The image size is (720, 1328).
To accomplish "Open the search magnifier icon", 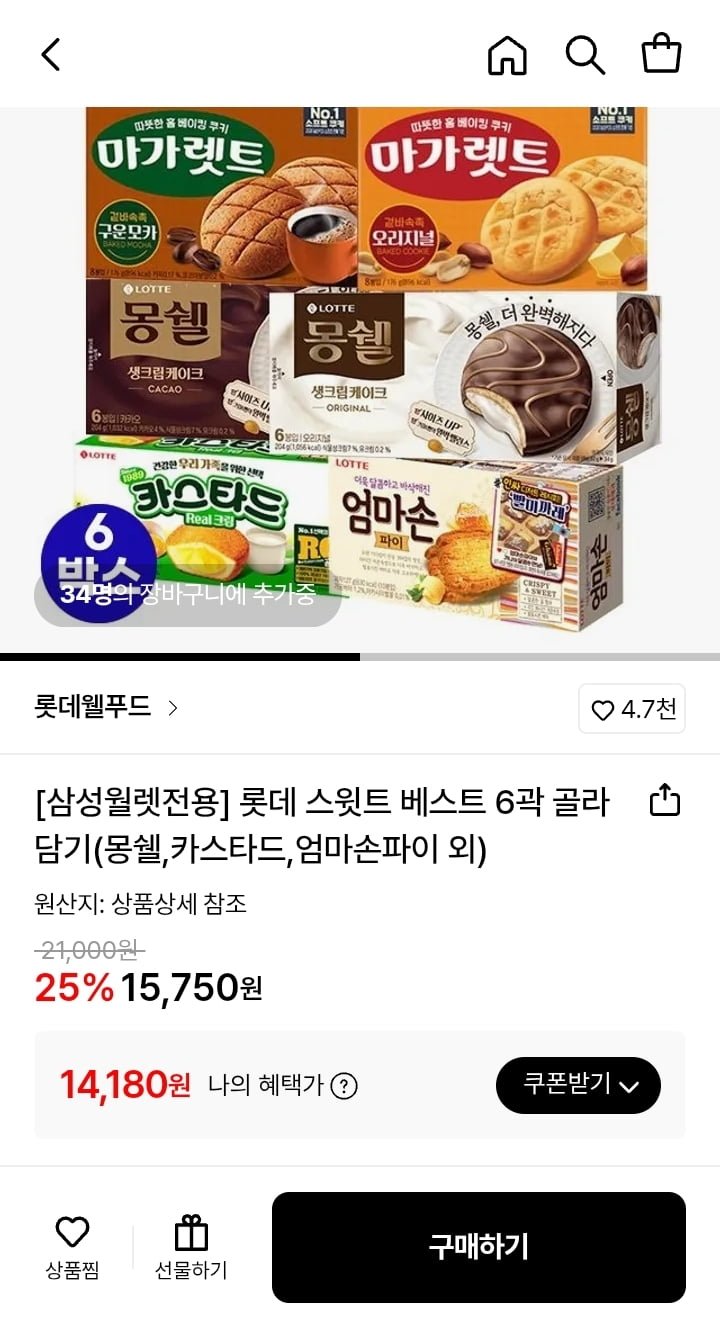I will pos(585,54).
